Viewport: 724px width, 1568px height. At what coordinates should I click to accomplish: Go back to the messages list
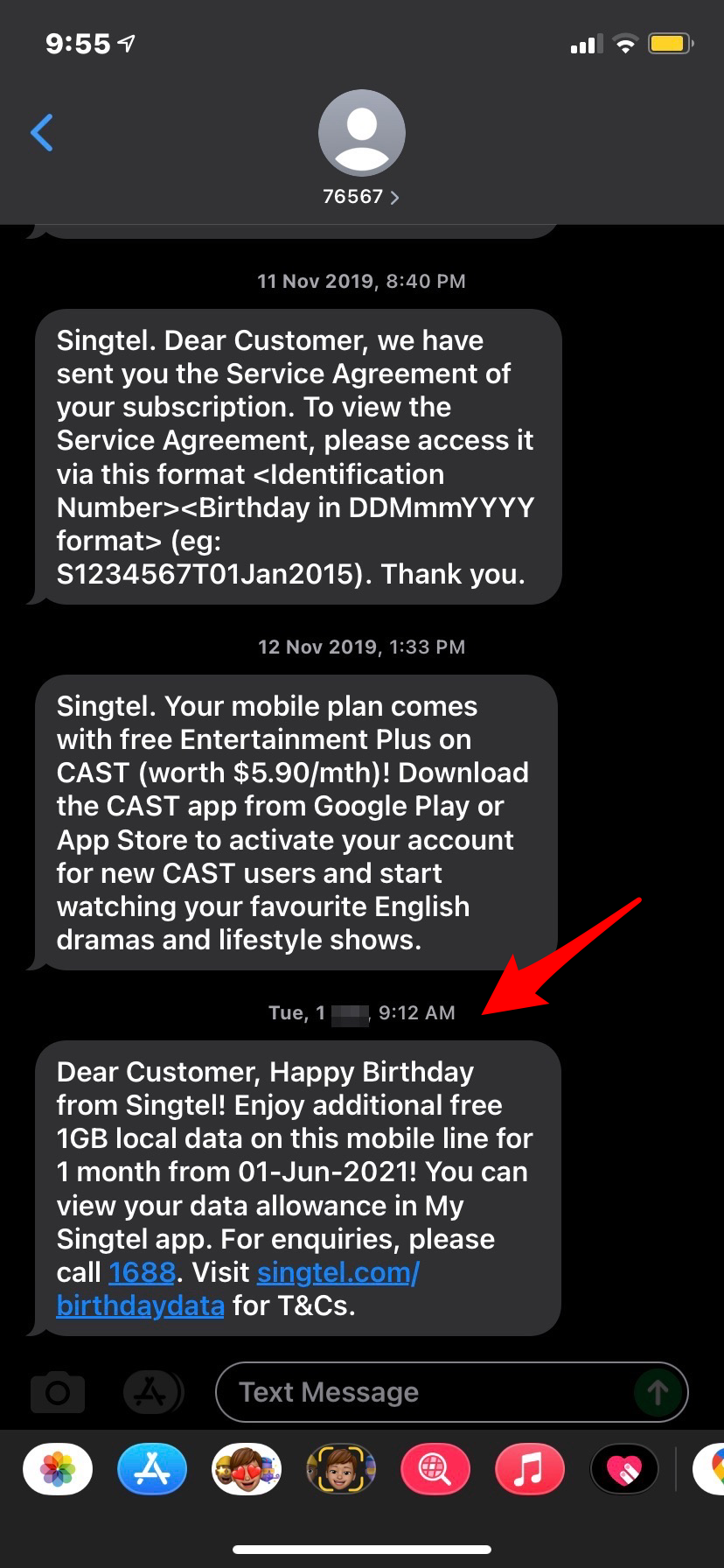tap(42, 133)
